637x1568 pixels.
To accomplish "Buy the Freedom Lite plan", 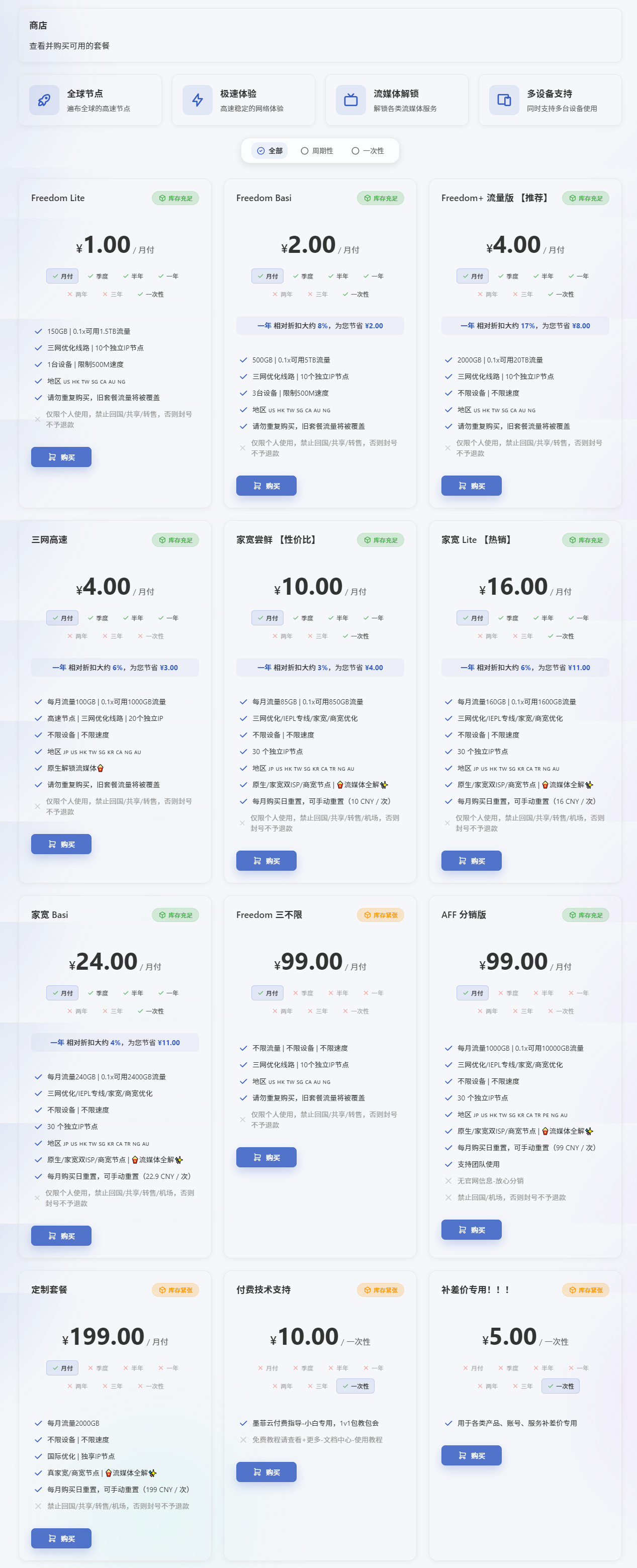I will pyautogui.click(x=61, y=457).
